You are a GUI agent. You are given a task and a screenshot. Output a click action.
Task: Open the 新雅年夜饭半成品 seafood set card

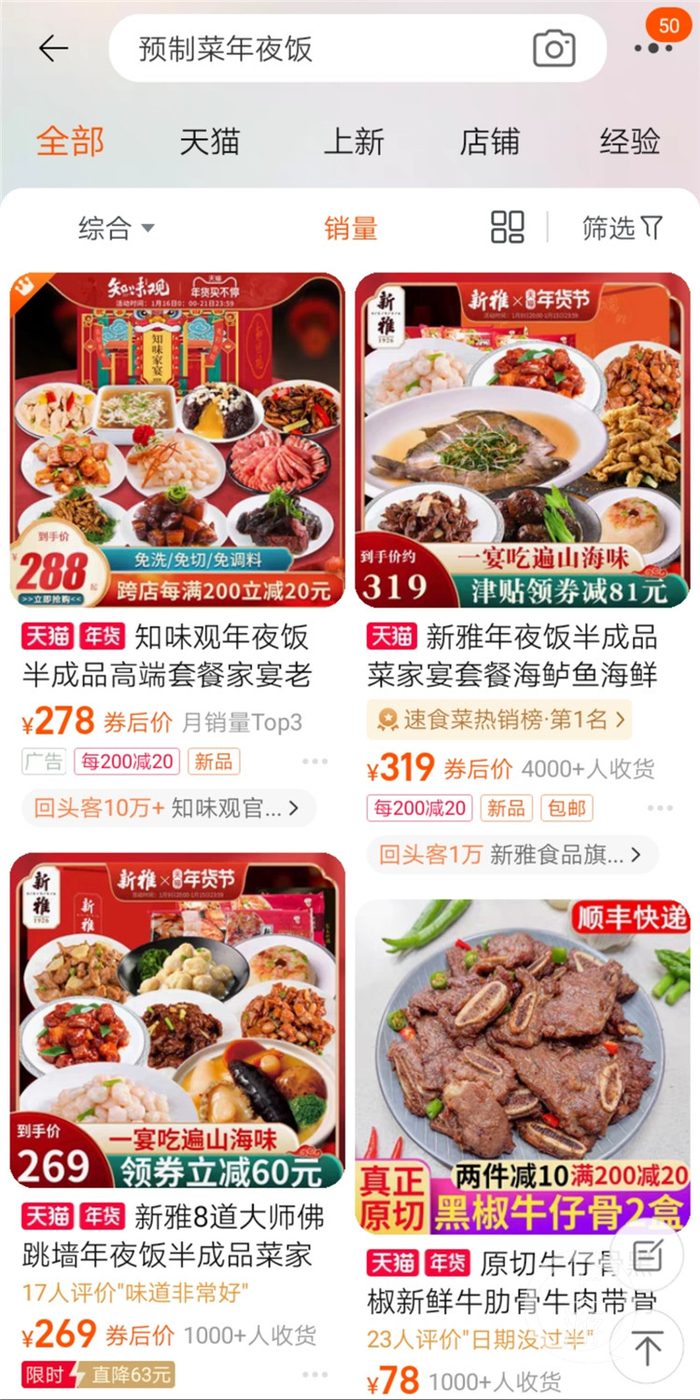[522, 440]
